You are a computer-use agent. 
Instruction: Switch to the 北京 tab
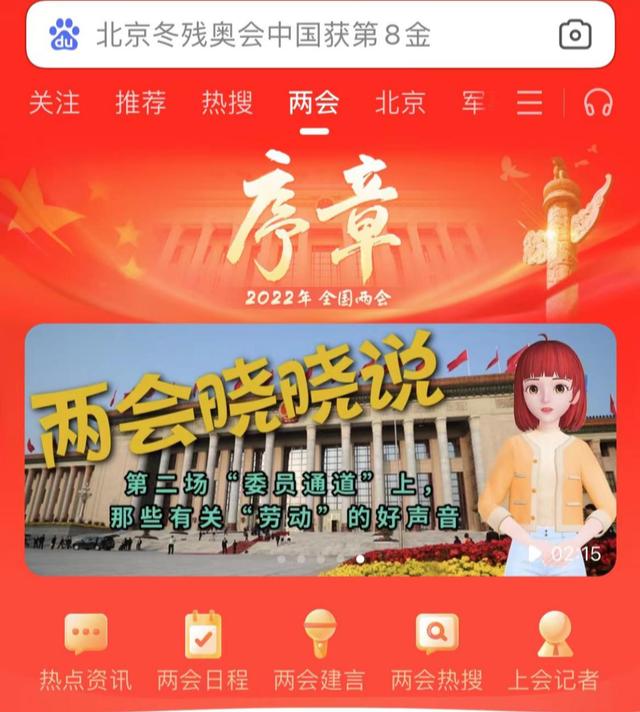point(400,102)
